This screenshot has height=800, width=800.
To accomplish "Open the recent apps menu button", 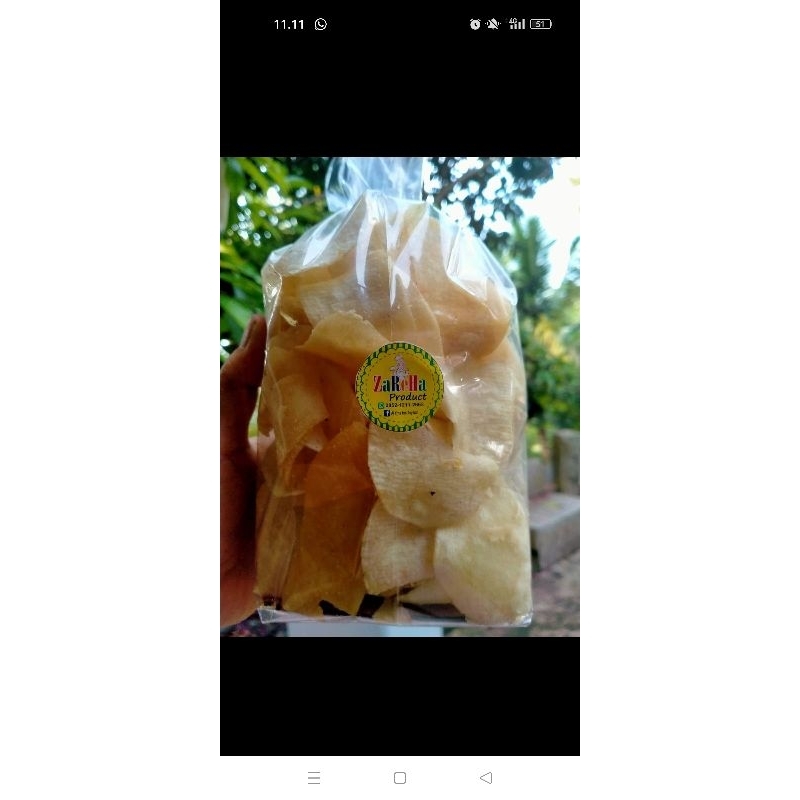I will tap(314, 778).
